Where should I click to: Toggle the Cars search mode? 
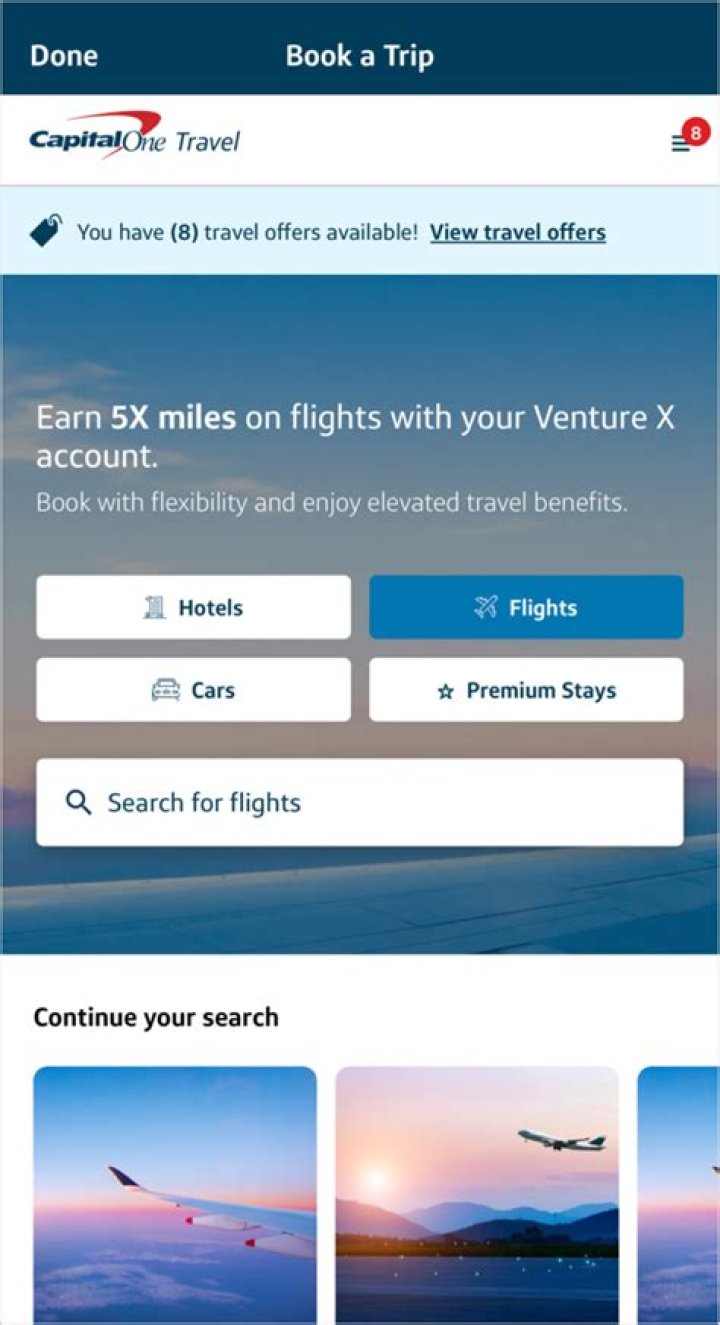193,689
